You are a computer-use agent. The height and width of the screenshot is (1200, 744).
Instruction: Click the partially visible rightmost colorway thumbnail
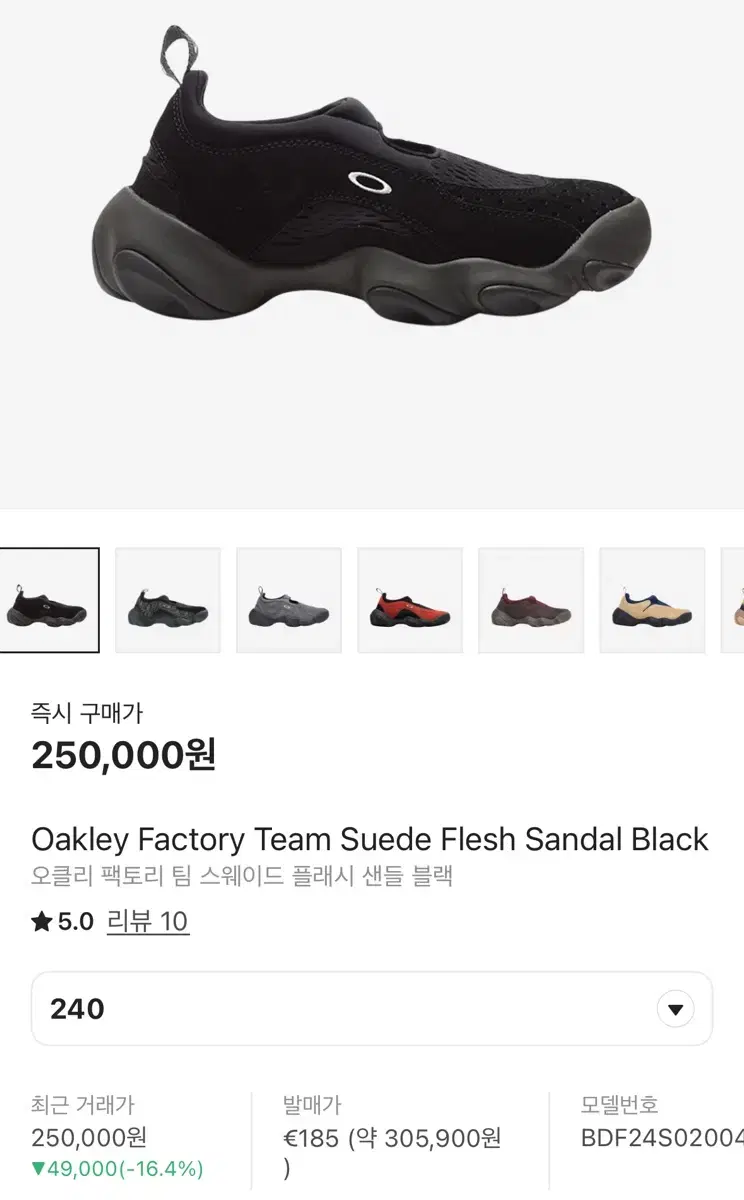(x=737, y=600)
